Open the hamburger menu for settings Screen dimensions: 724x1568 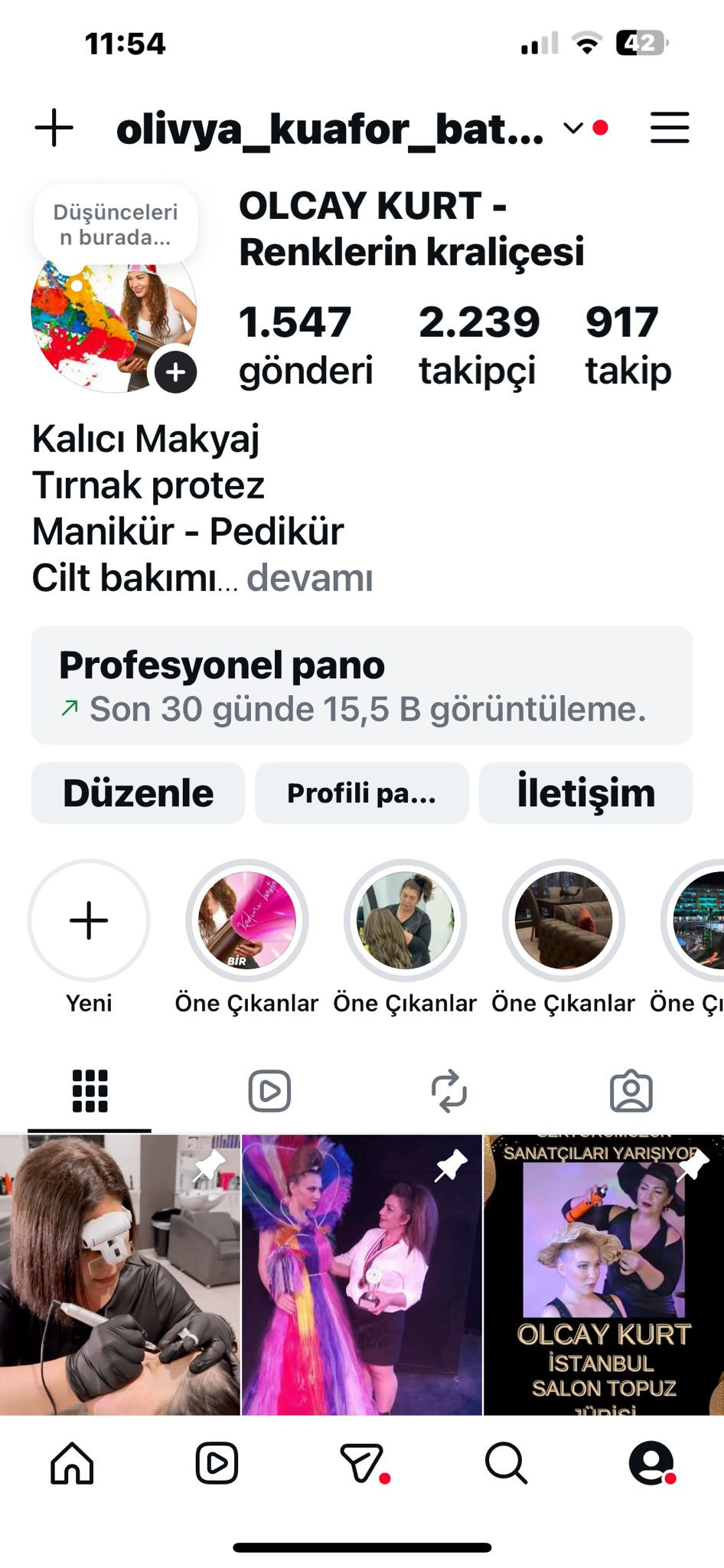click(x=670, y=128)
